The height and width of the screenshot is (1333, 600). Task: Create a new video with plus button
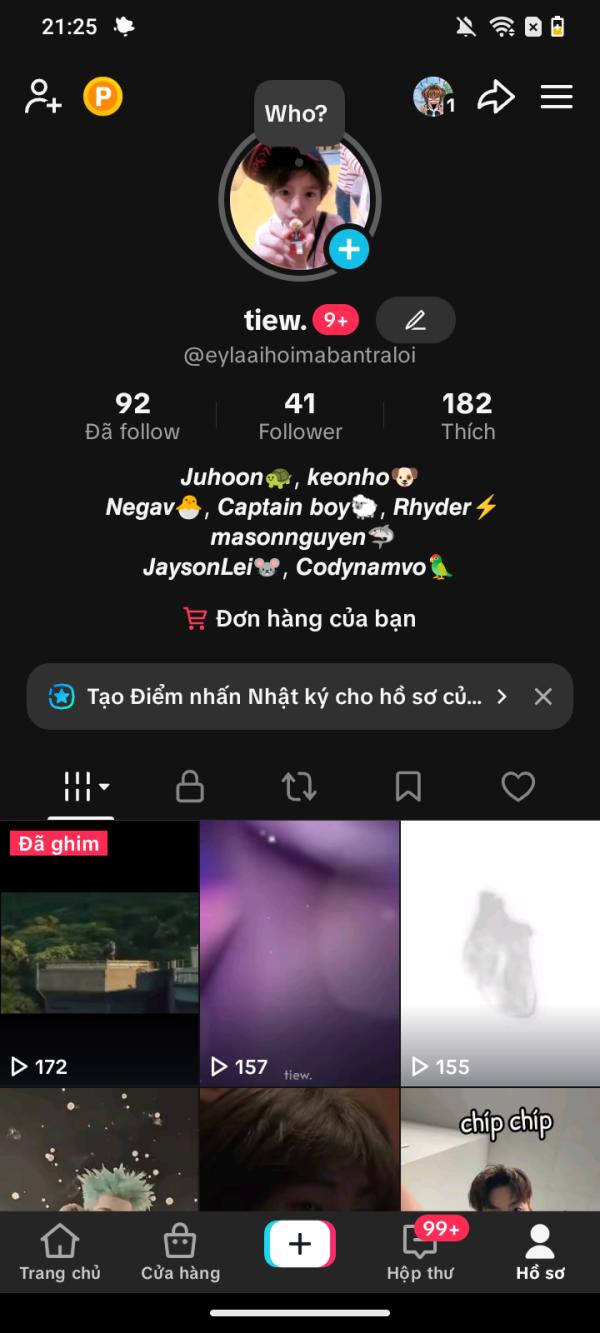tap(300, 1244)
